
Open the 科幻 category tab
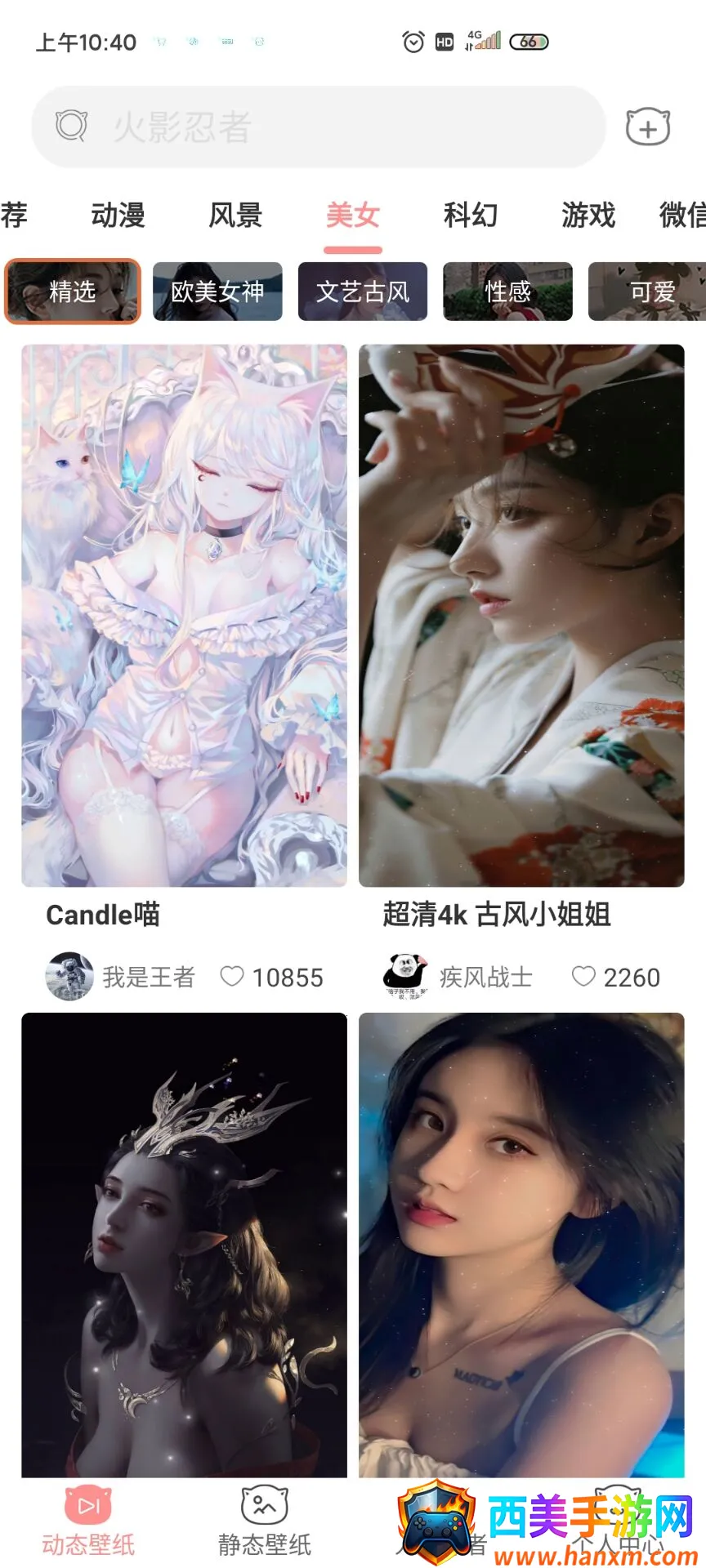click(x=470, y=216)
